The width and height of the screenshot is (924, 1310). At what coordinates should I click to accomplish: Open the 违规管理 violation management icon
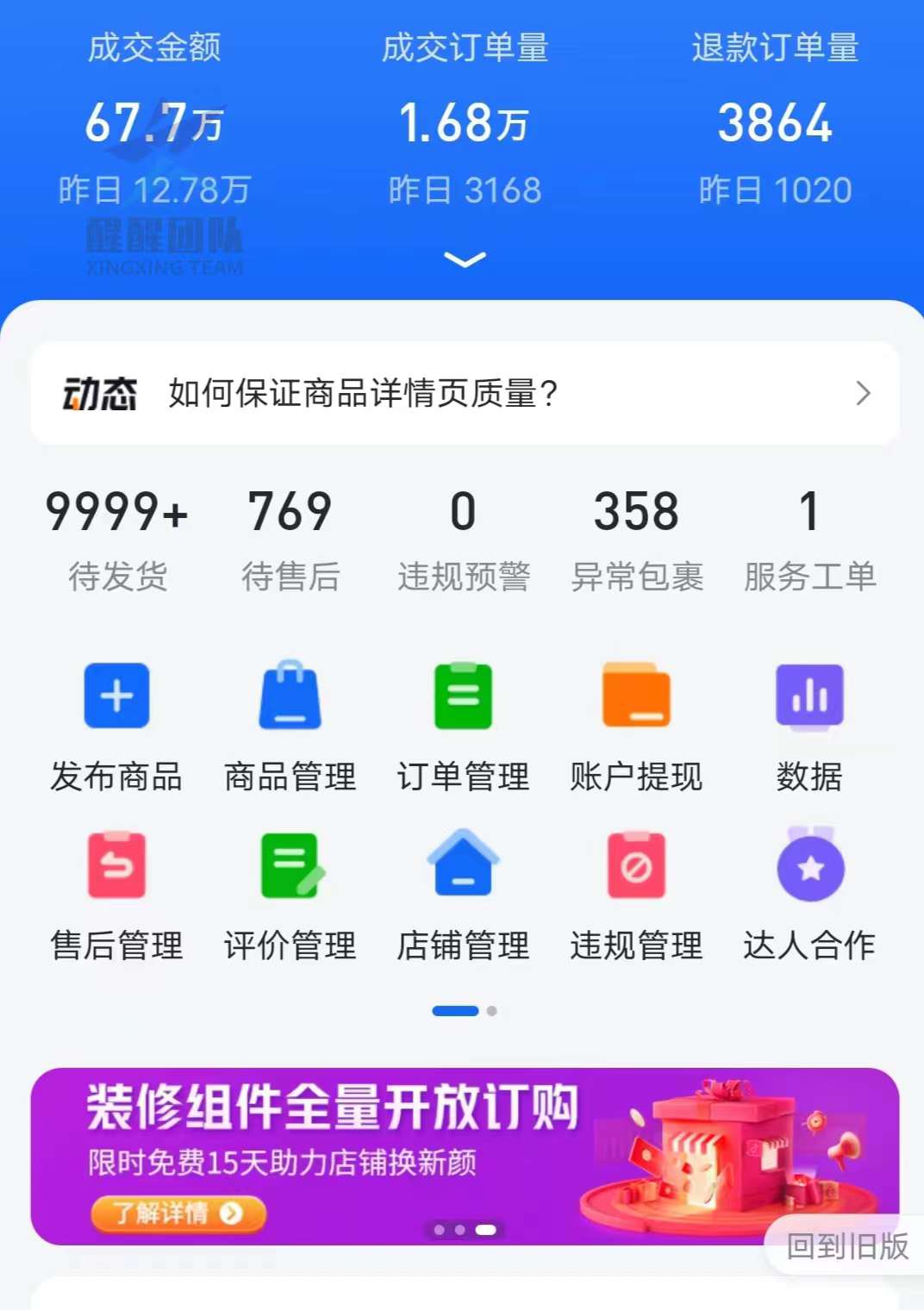point(636,866)
